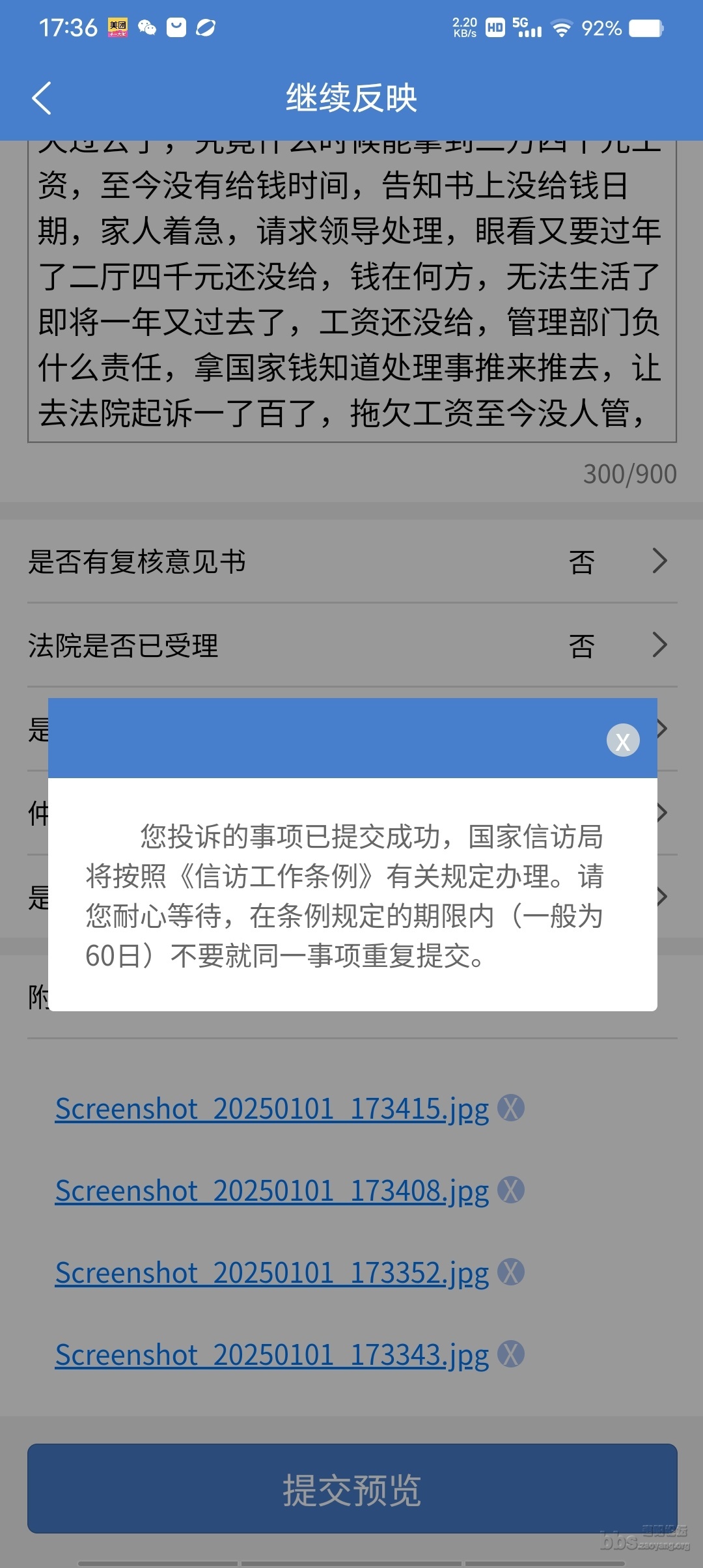Image resolution: width=703 pixels, height=1568 pixels.
Task: Open attachment Screenshot_20250101_173352.jpg
Action: pyautogui.click(x=272, y=1273)
